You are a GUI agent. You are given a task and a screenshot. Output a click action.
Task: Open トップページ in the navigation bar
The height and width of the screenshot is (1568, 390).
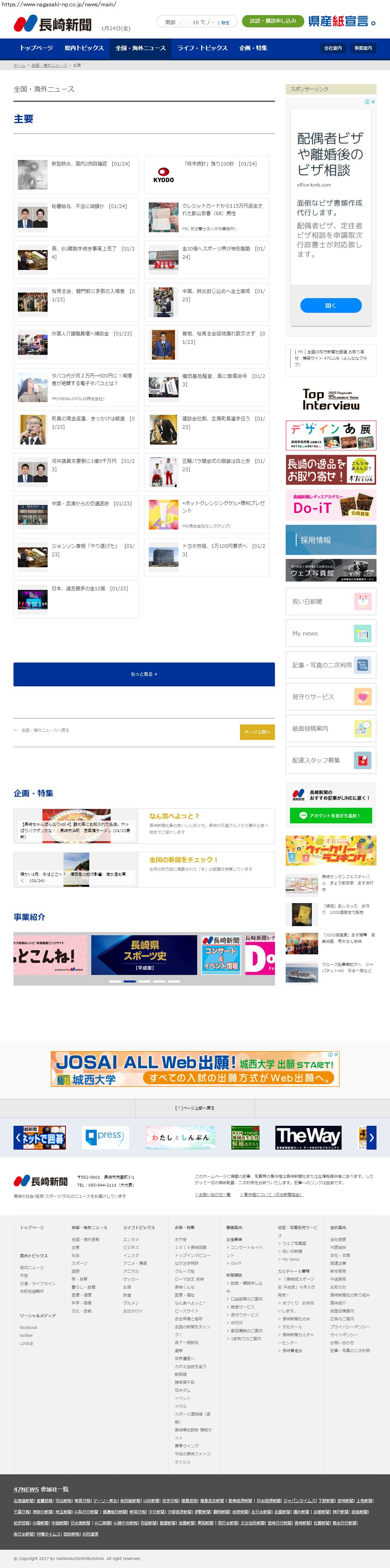pyautogui.click(x=36, y=48)
